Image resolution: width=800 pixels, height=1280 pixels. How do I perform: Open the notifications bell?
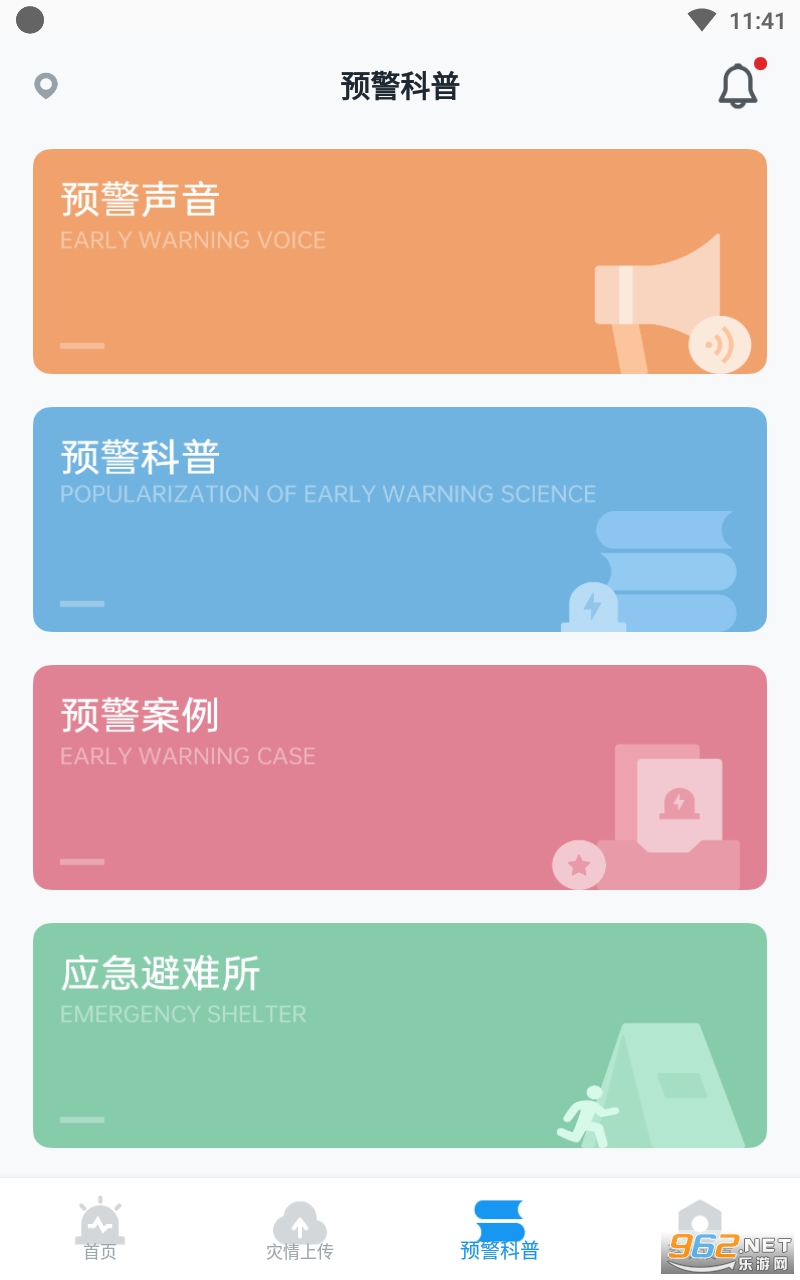[x=739, y=86]
